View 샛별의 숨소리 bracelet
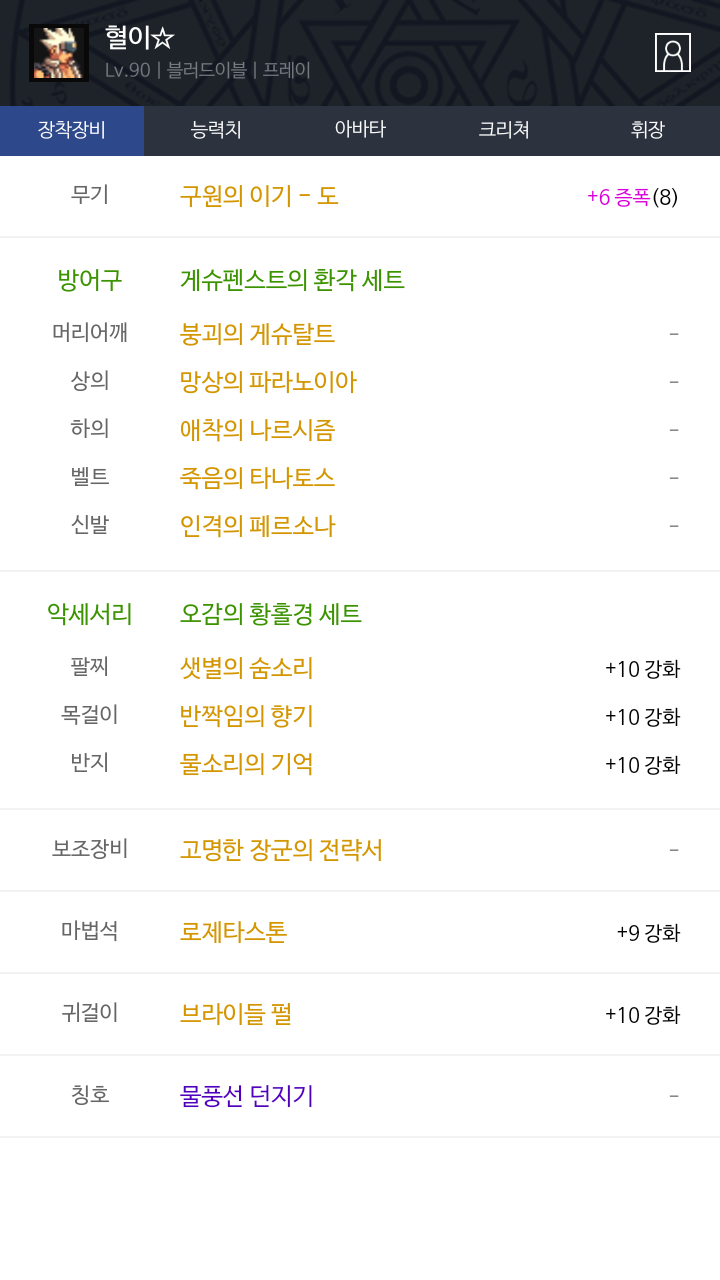Image resolution: width=720 pixels, height=1280 pixels. click(247, 668)
